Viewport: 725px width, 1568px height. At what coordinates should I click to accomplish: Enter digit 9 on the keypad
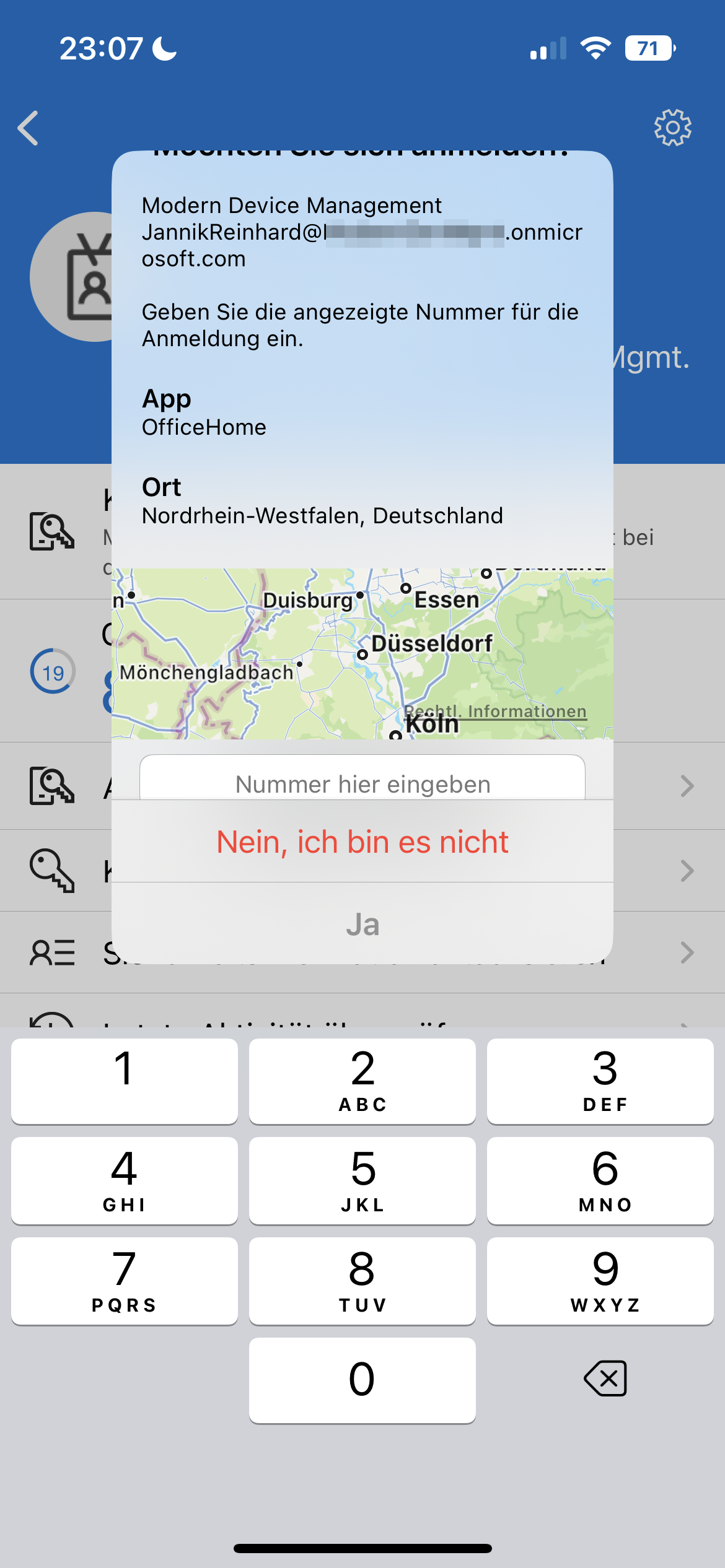[600, 1281]
